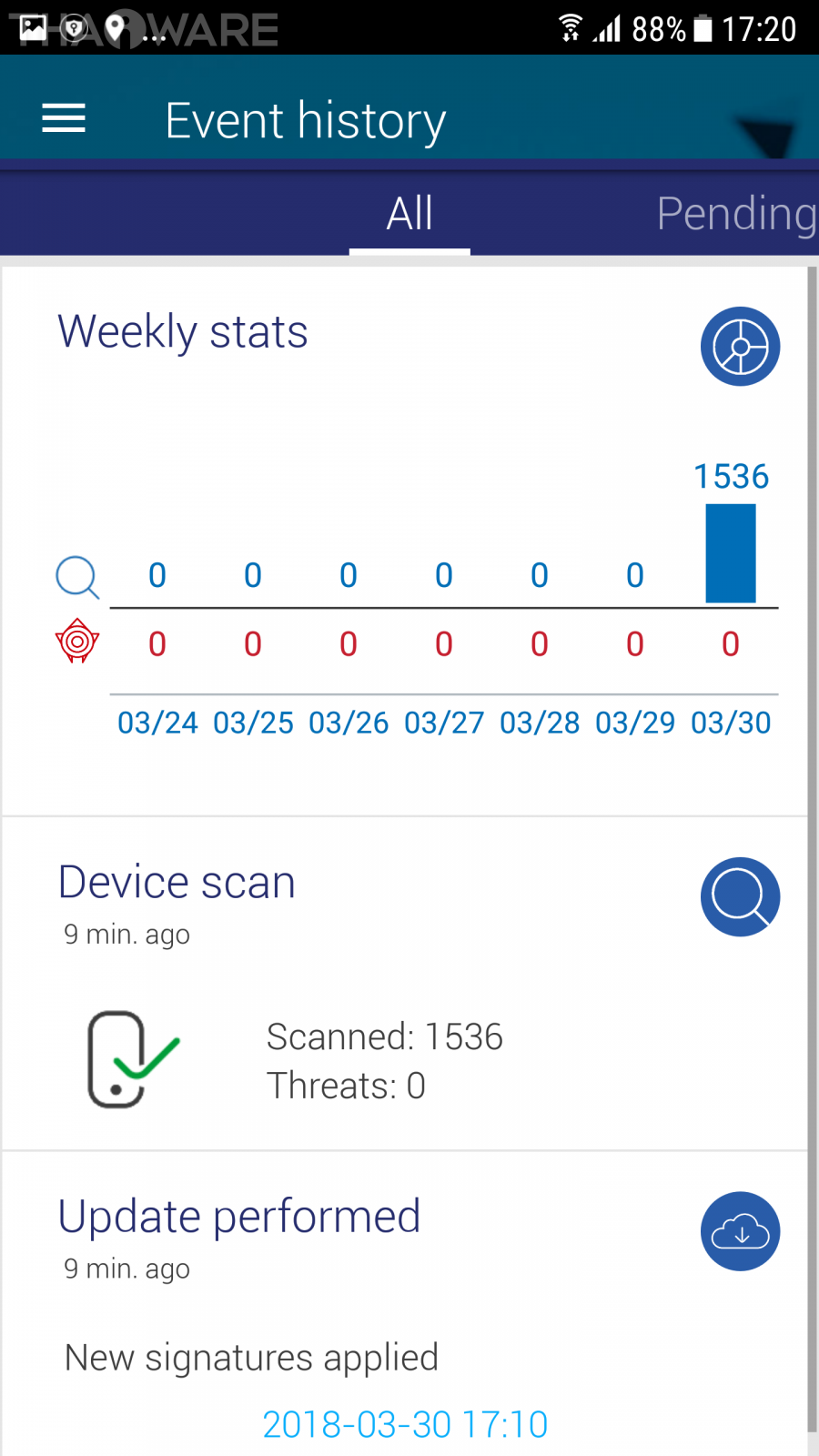Image resolution: width=819 pixels, height=1456 pixels.
Task: Tap the Update performed cloud icon
Action: click(x=740, y=1231)
